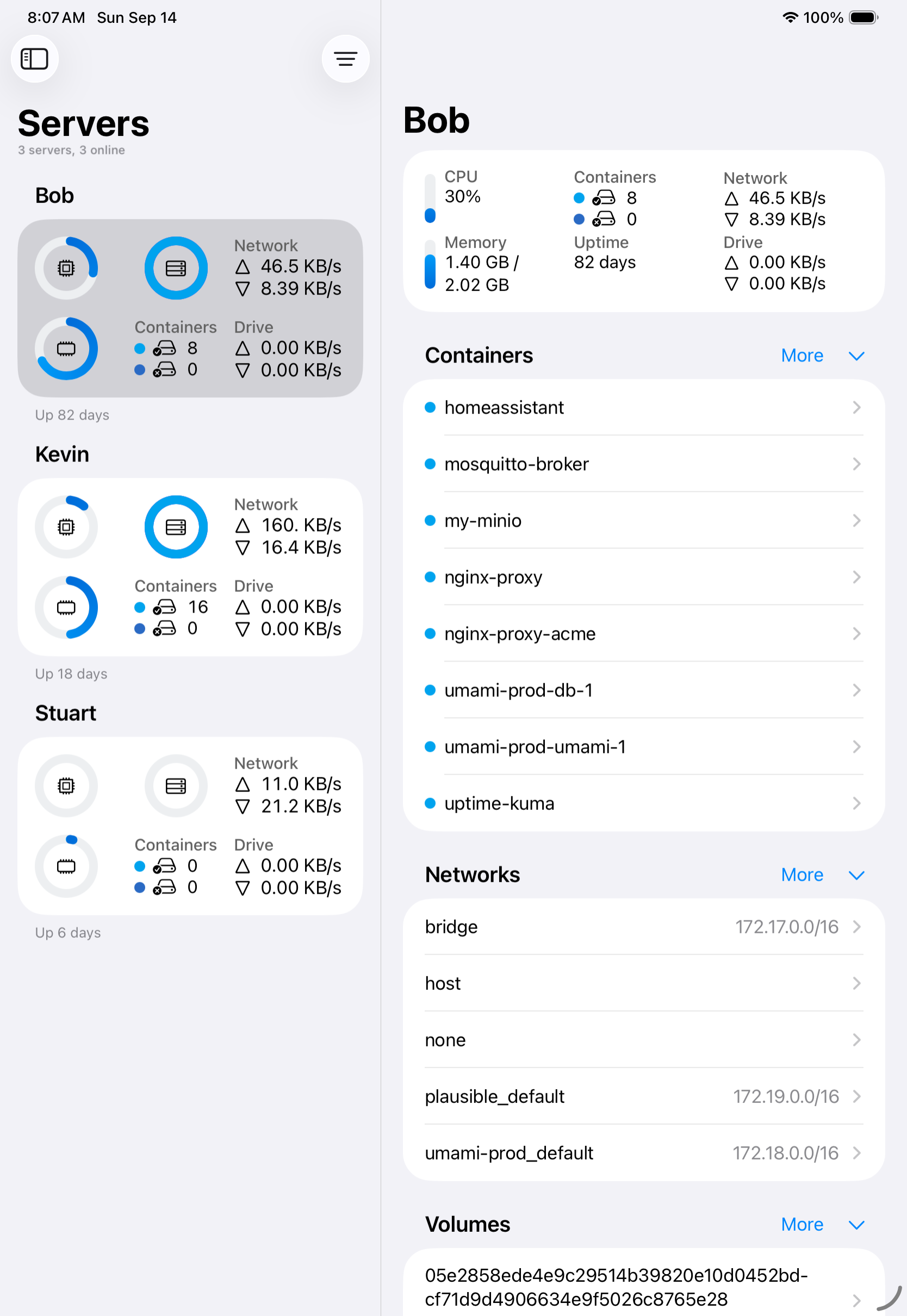Open the umami-prod_default network
Image resolution: width=907 pixels, height=1316 pixels.
pos(643,1152)
